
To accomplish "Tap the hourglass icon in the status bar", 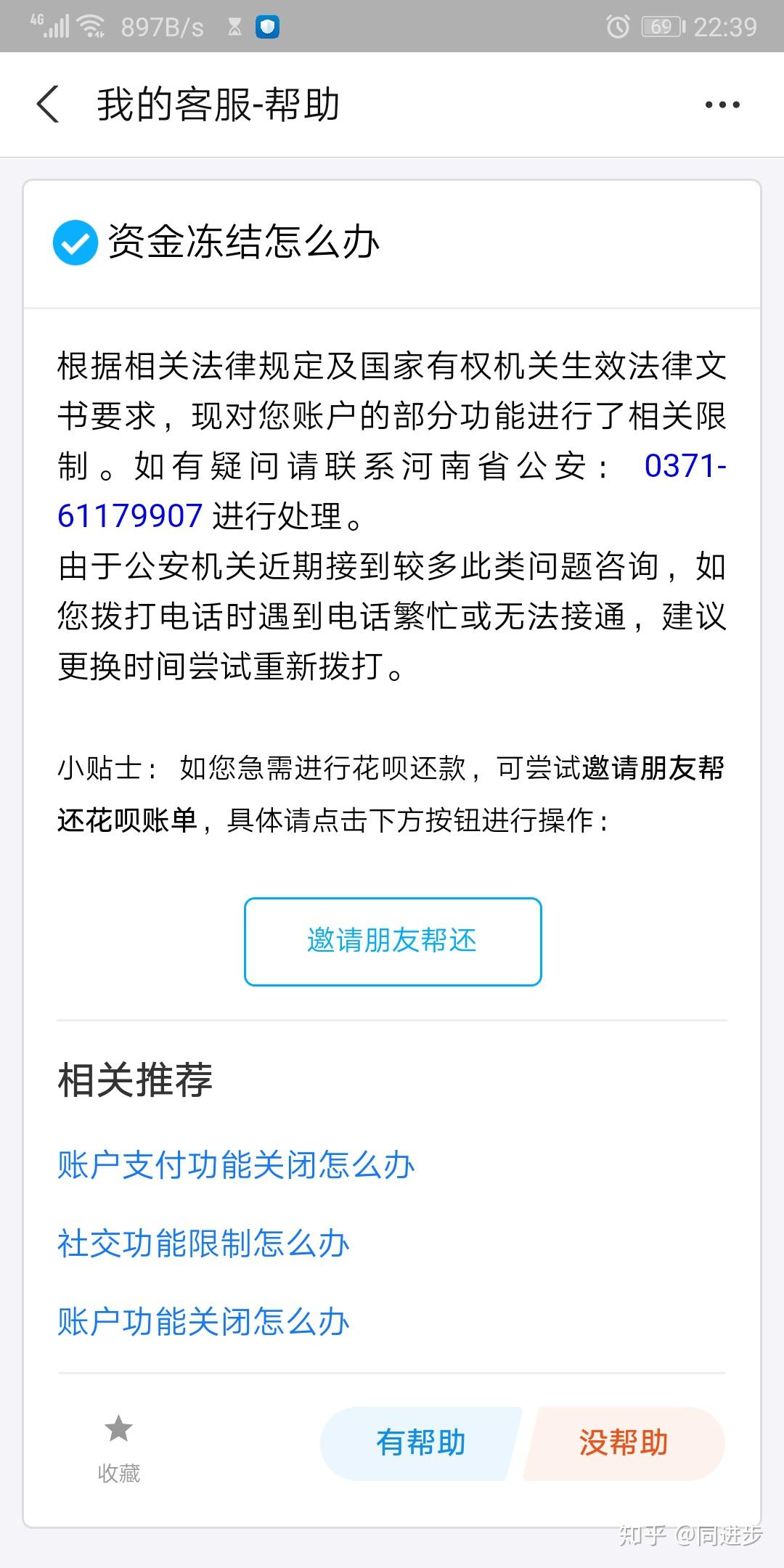I will coord(234,26).
